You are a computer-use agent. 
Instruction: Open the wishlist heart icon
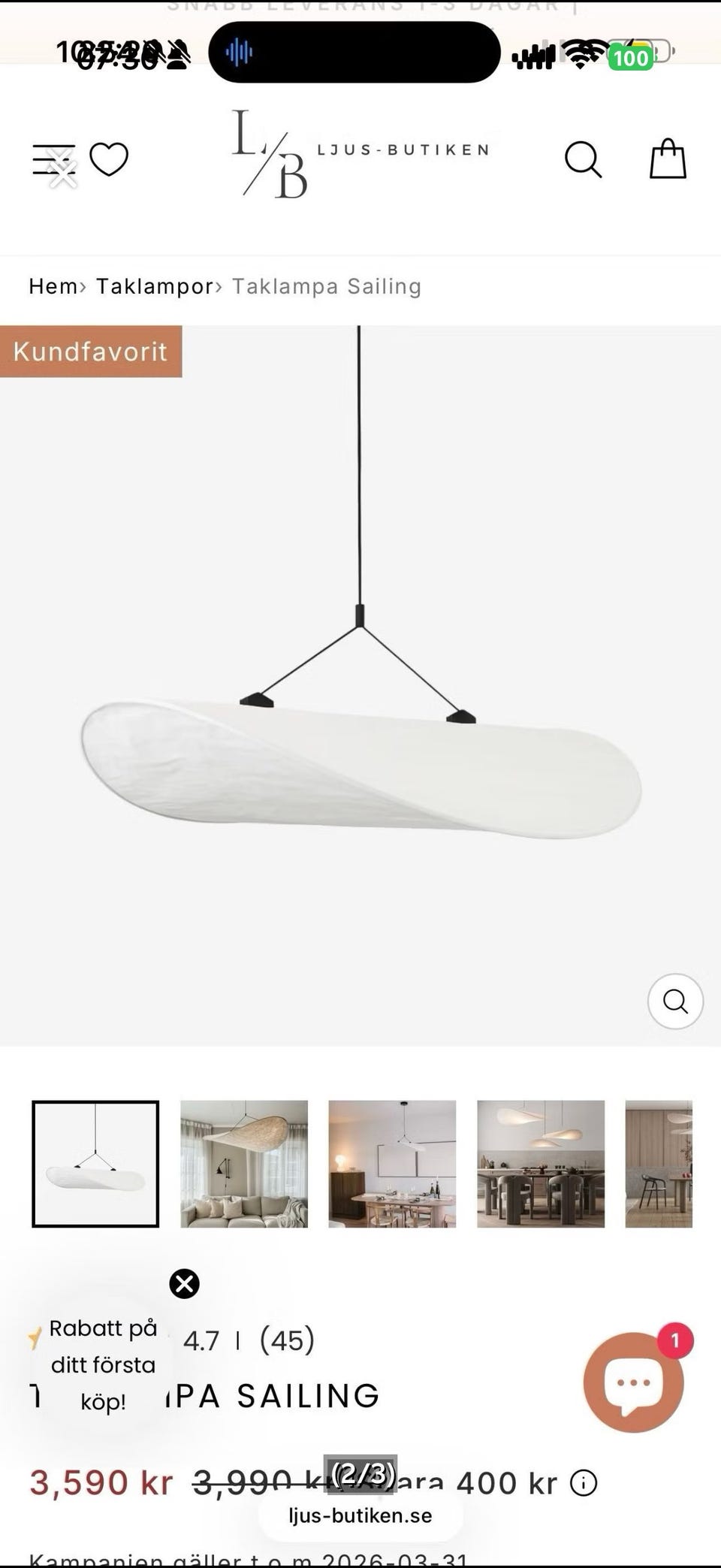point(109,159)
